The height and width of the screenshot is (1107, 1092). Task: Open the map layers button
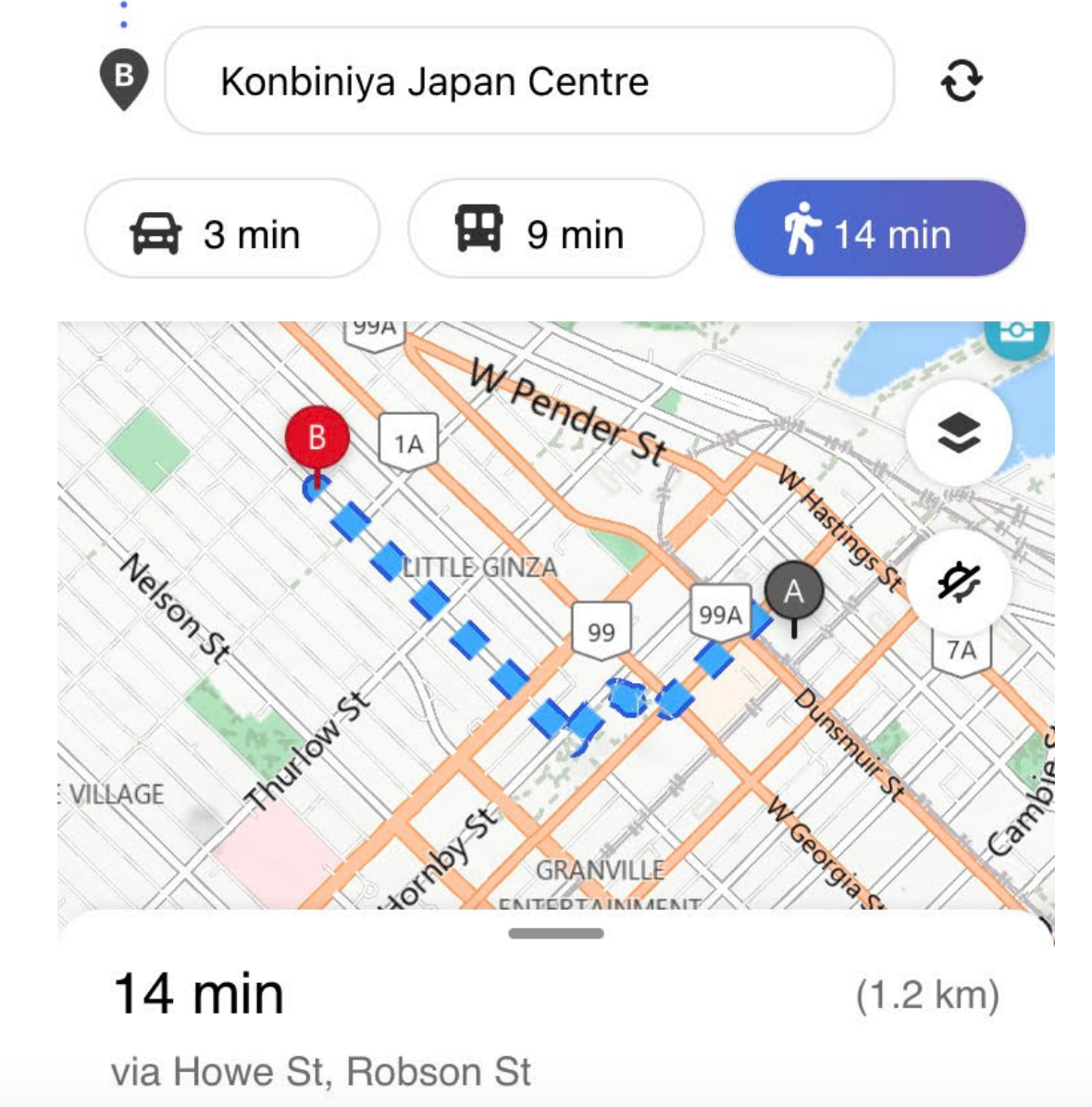pos(958,432)
